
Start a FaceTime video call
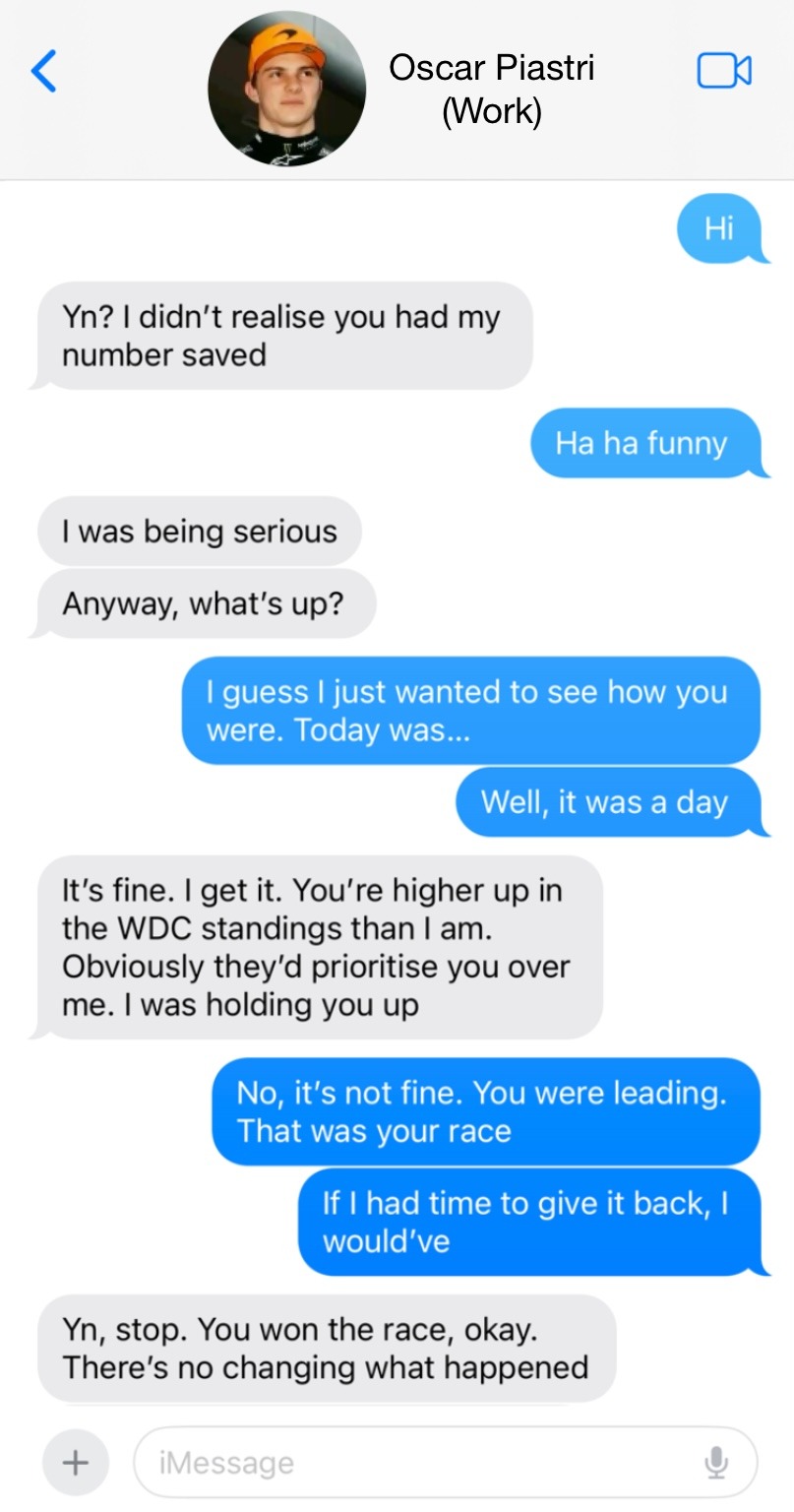(x=724, y=71)
